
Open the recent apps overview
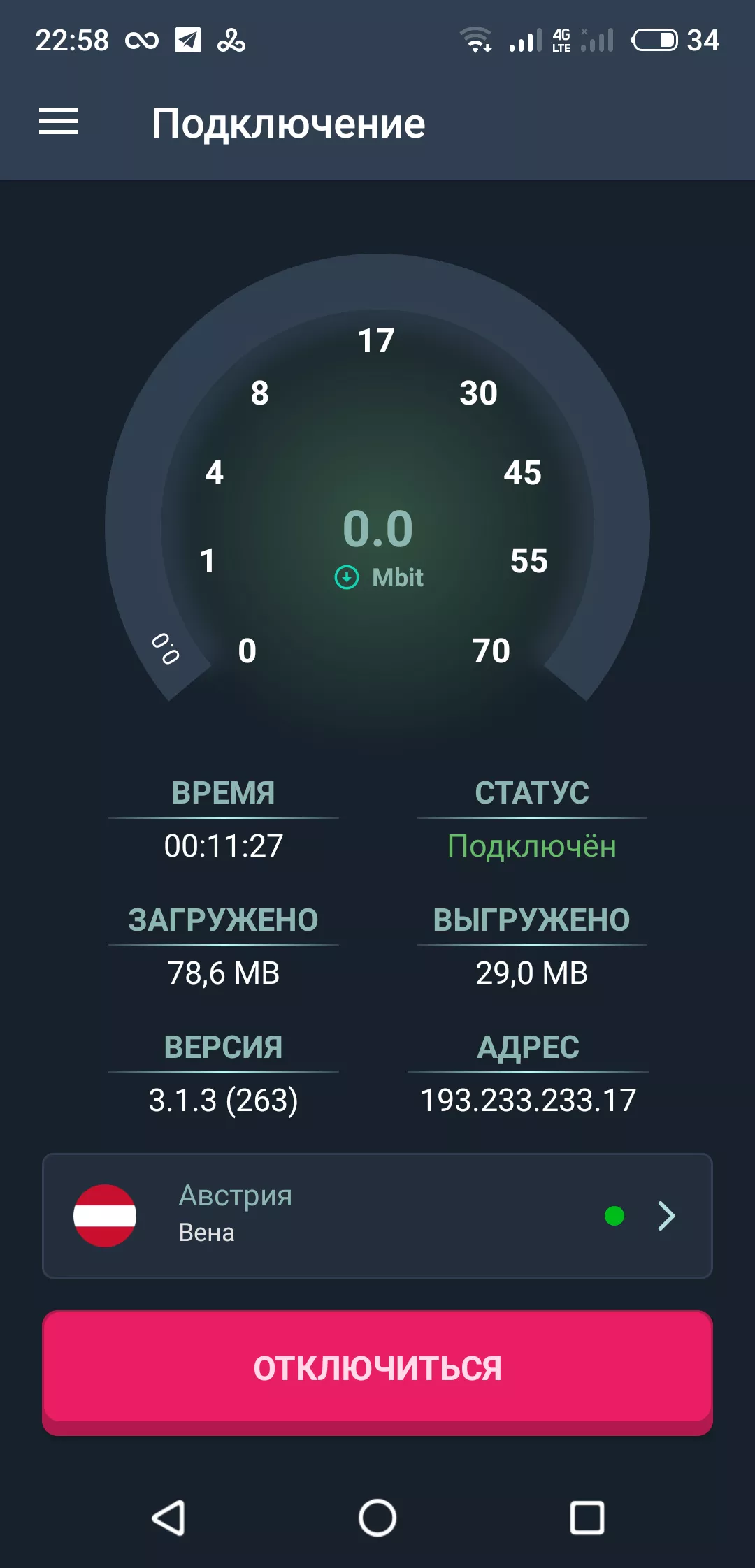coord(587,1518)
